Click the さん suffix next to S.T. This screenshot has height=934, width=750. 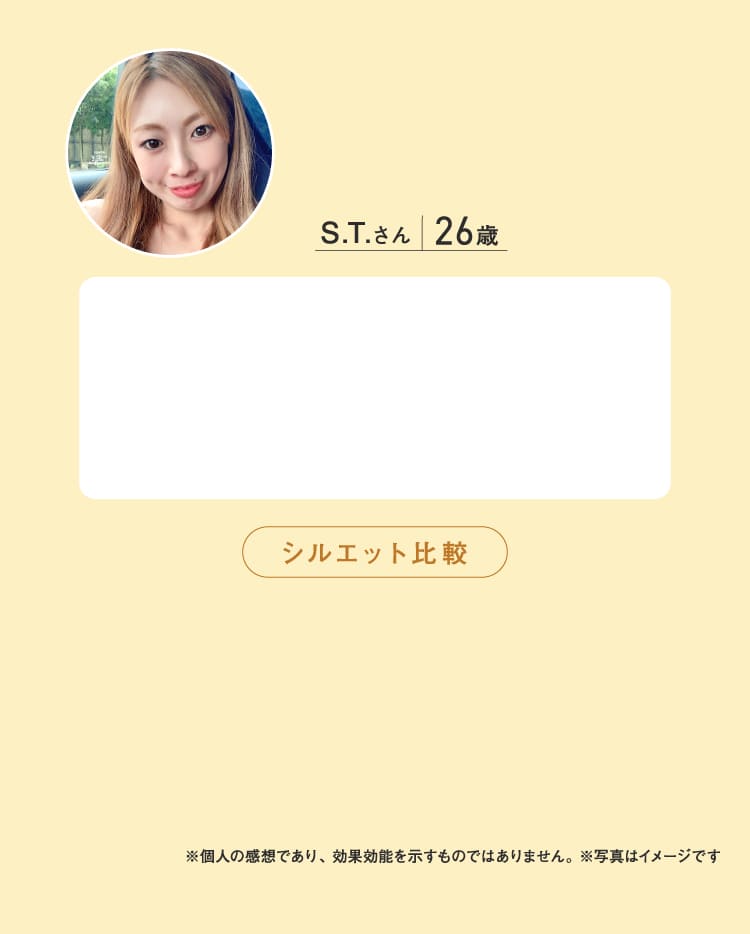click(x=394, y=236)
